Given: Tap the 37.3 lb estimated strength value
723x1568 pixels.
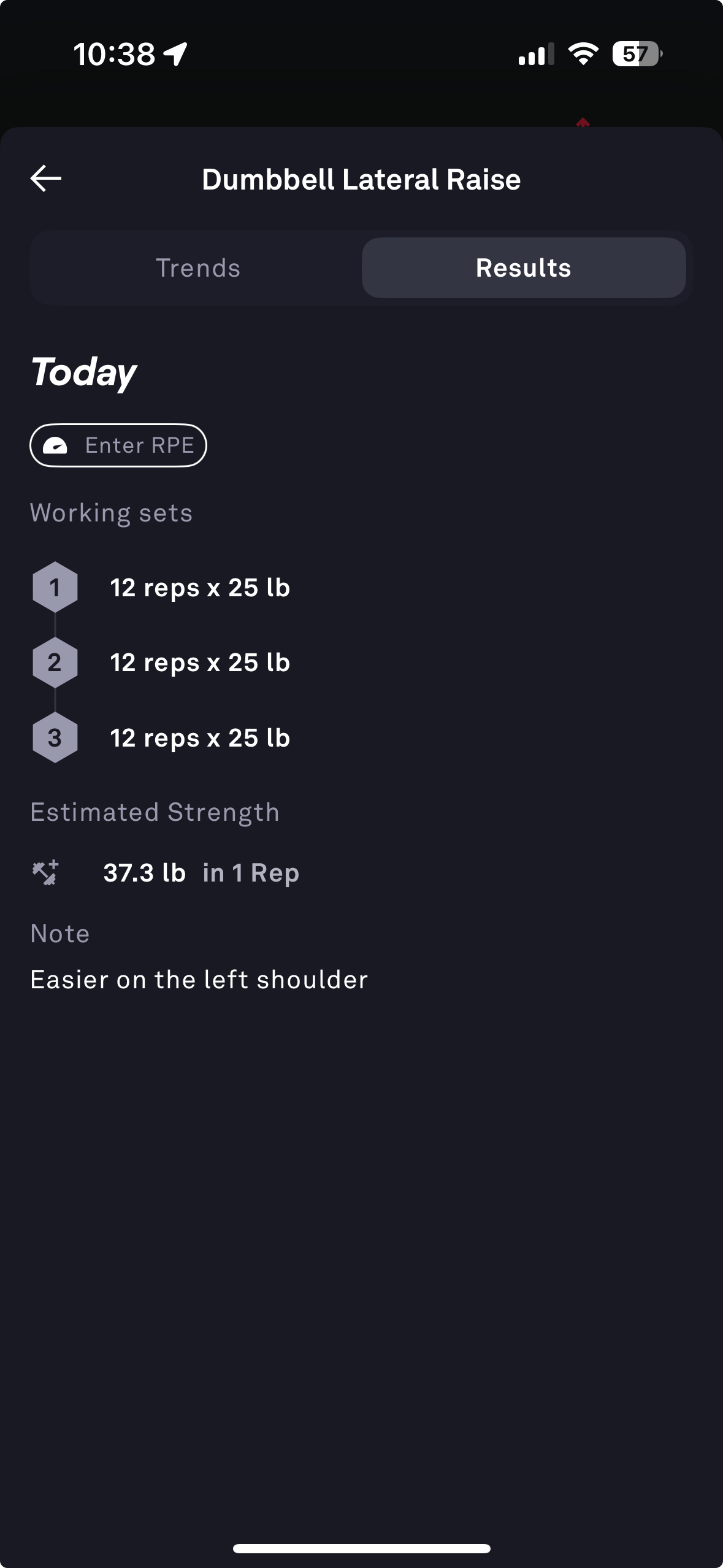Looking at the screenshot, I should (145, 872).
